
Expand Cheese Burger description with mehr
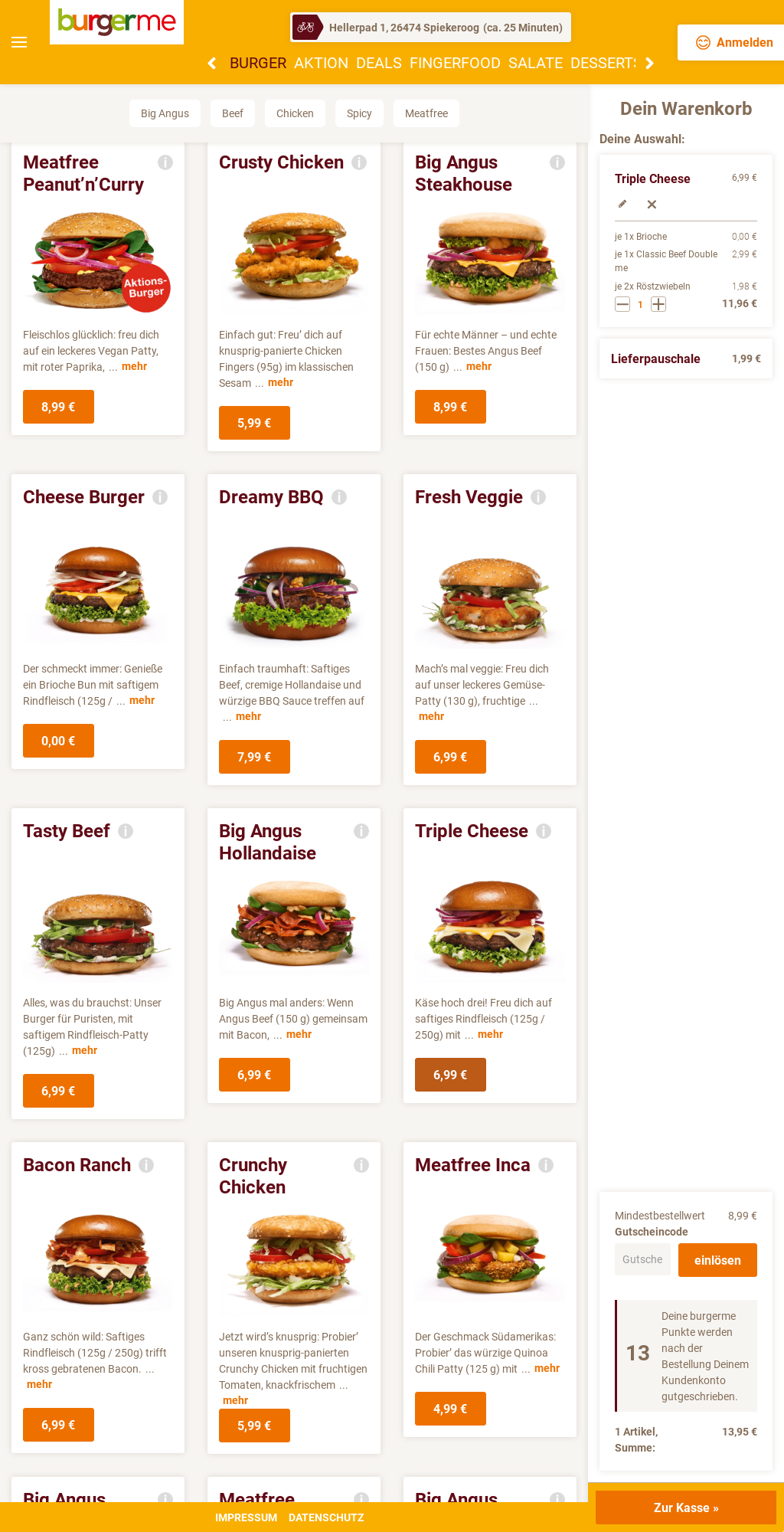(x=142, y=700)
